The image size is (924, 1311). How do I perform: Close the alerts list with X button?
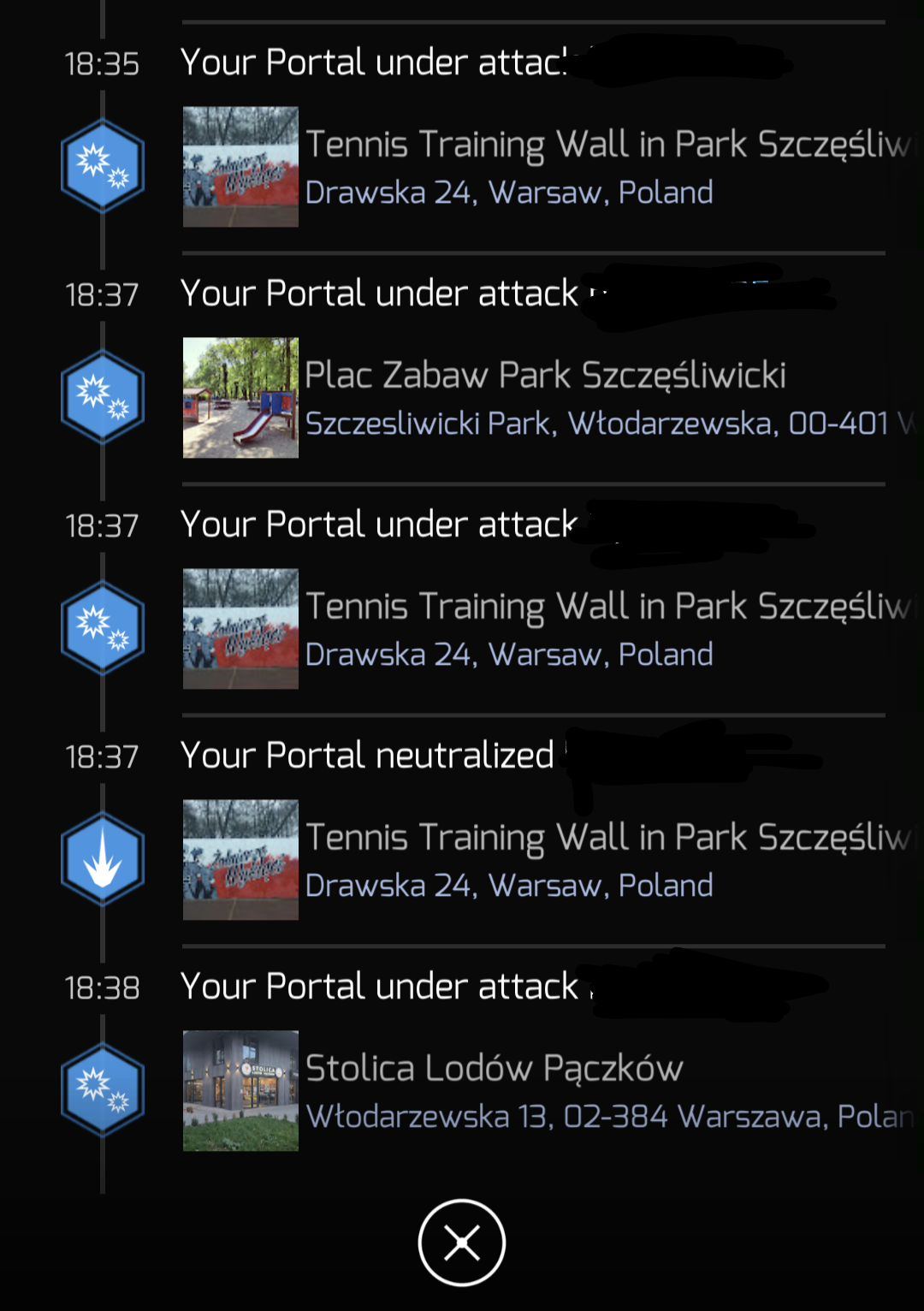click(462, 1243)
